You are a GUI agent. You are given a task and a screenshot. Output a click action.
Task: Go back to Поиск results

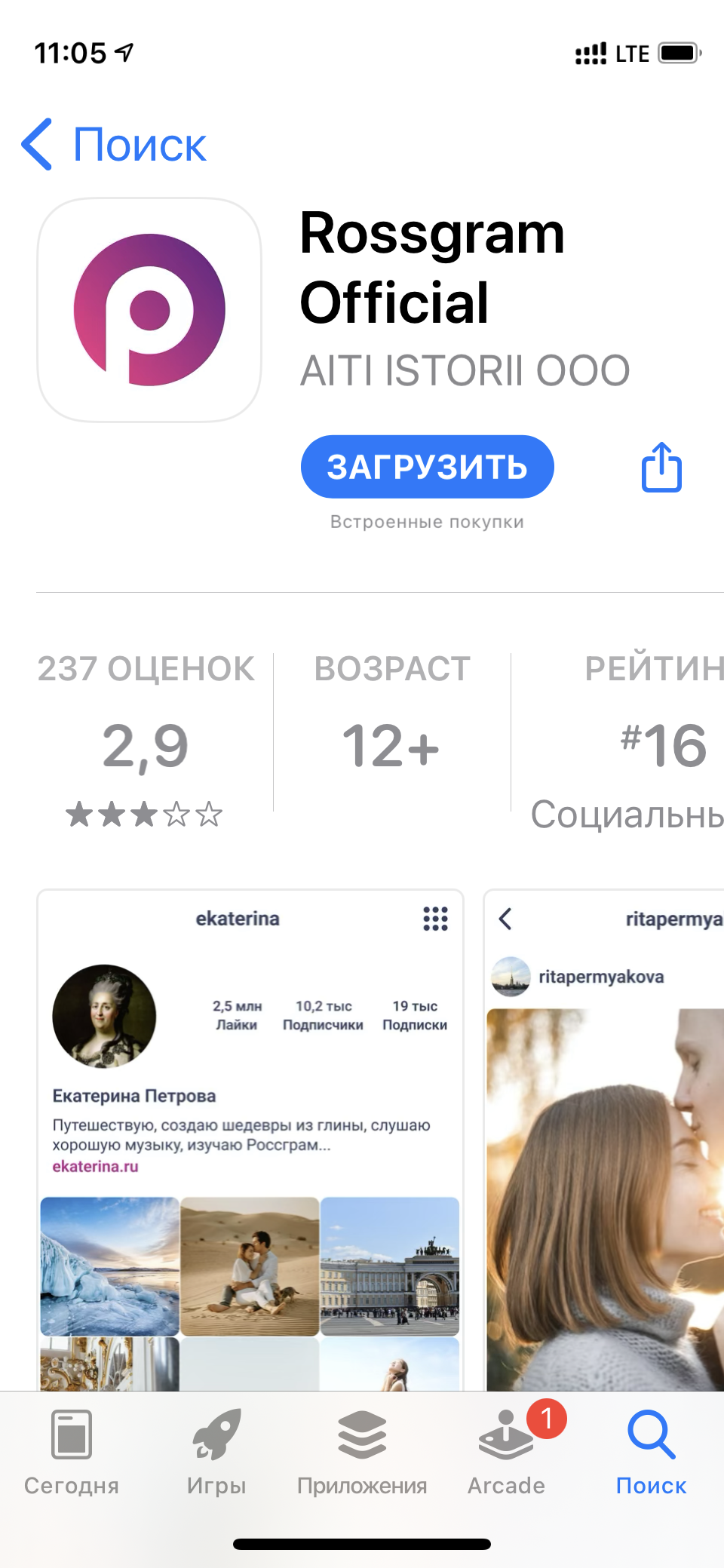(113, 144)
